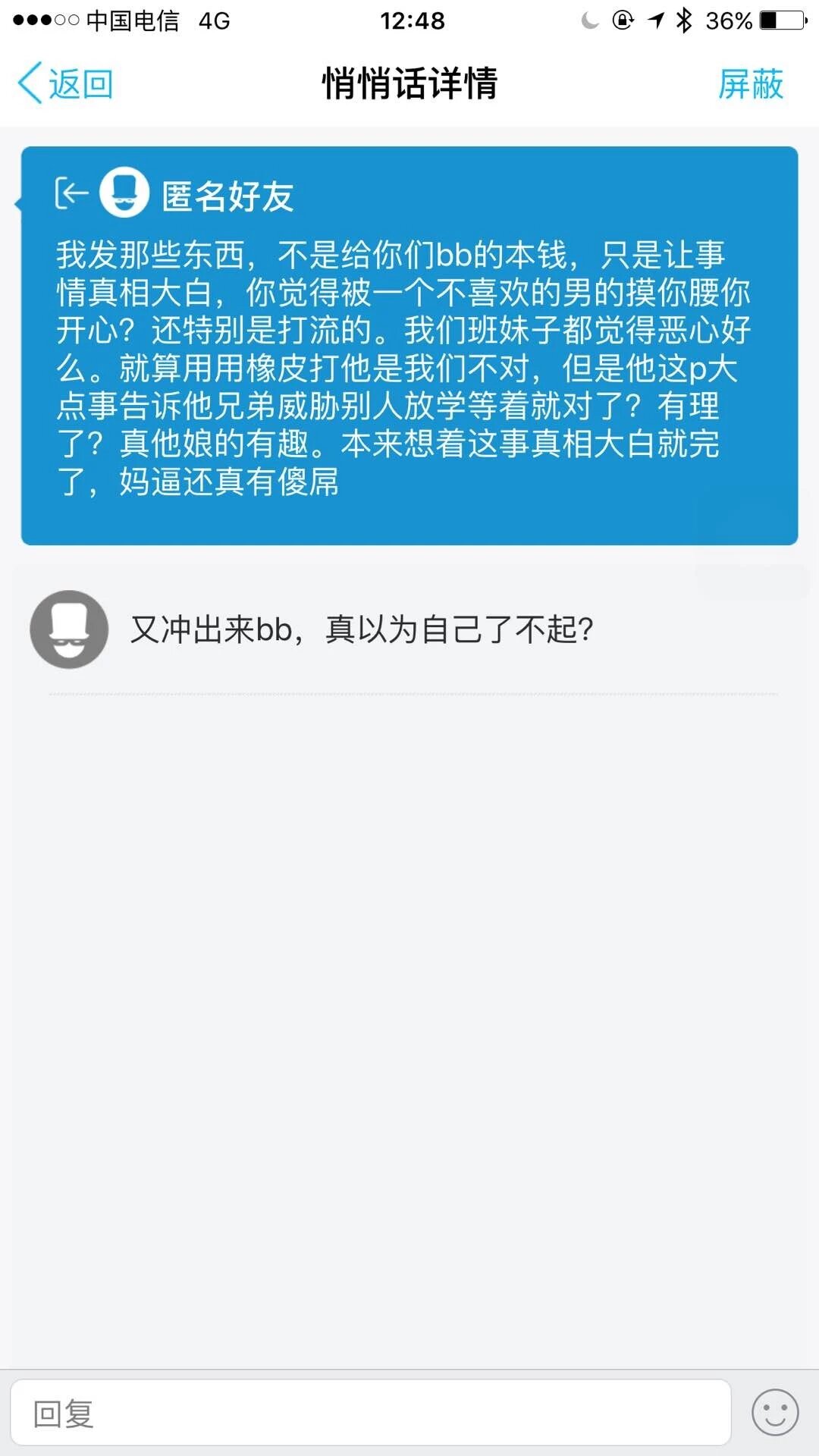Viewport: 819px width, 1456px height.
Task: Select the reply '又冲出来bb，真以为自己了不起?'
Action: coord(361,629)
